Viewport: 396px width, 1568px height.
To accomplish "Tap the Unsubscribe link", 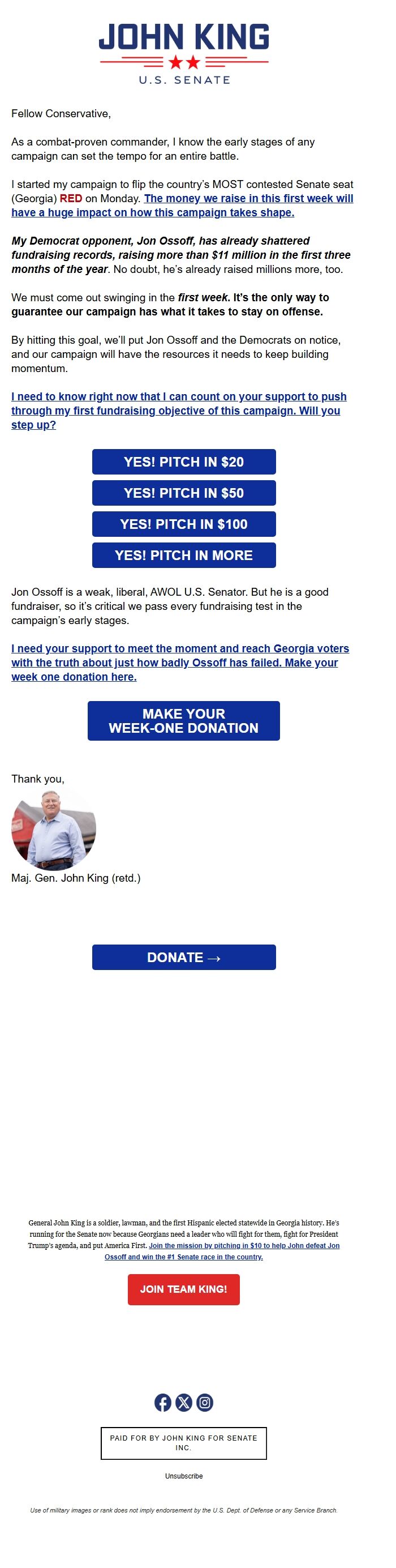I will pos(184,1476).
